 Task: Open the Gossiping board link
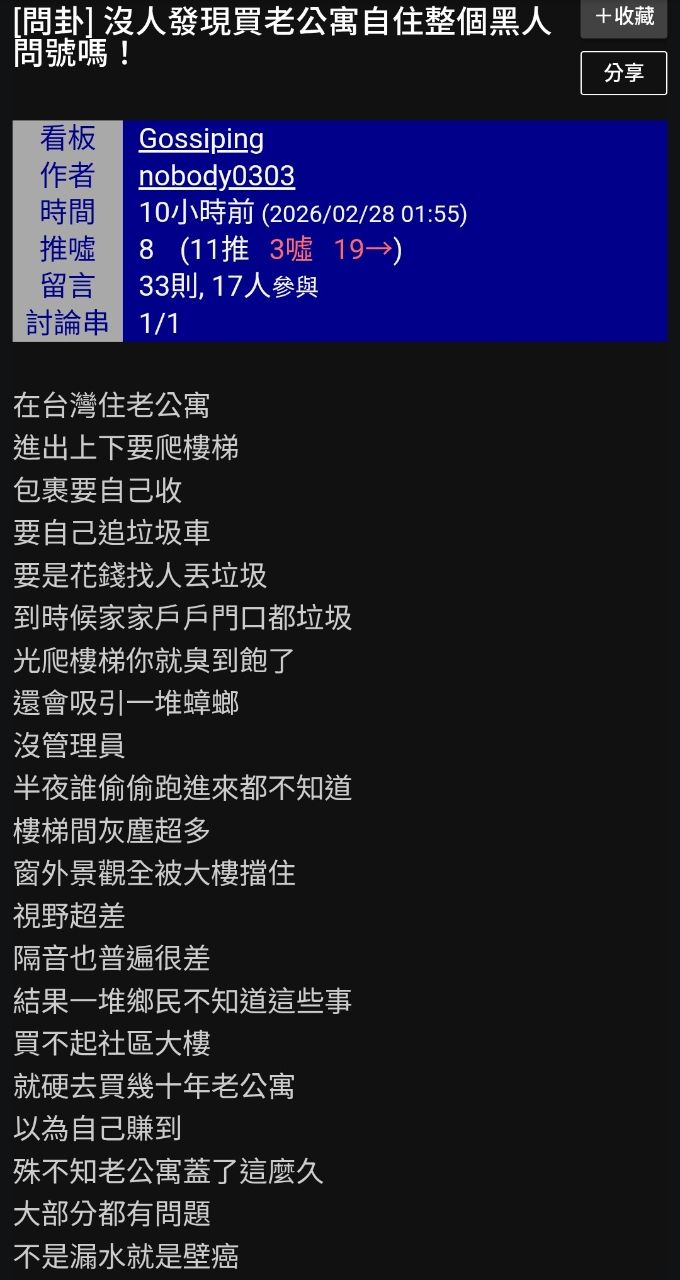click(x=201, y=139)
